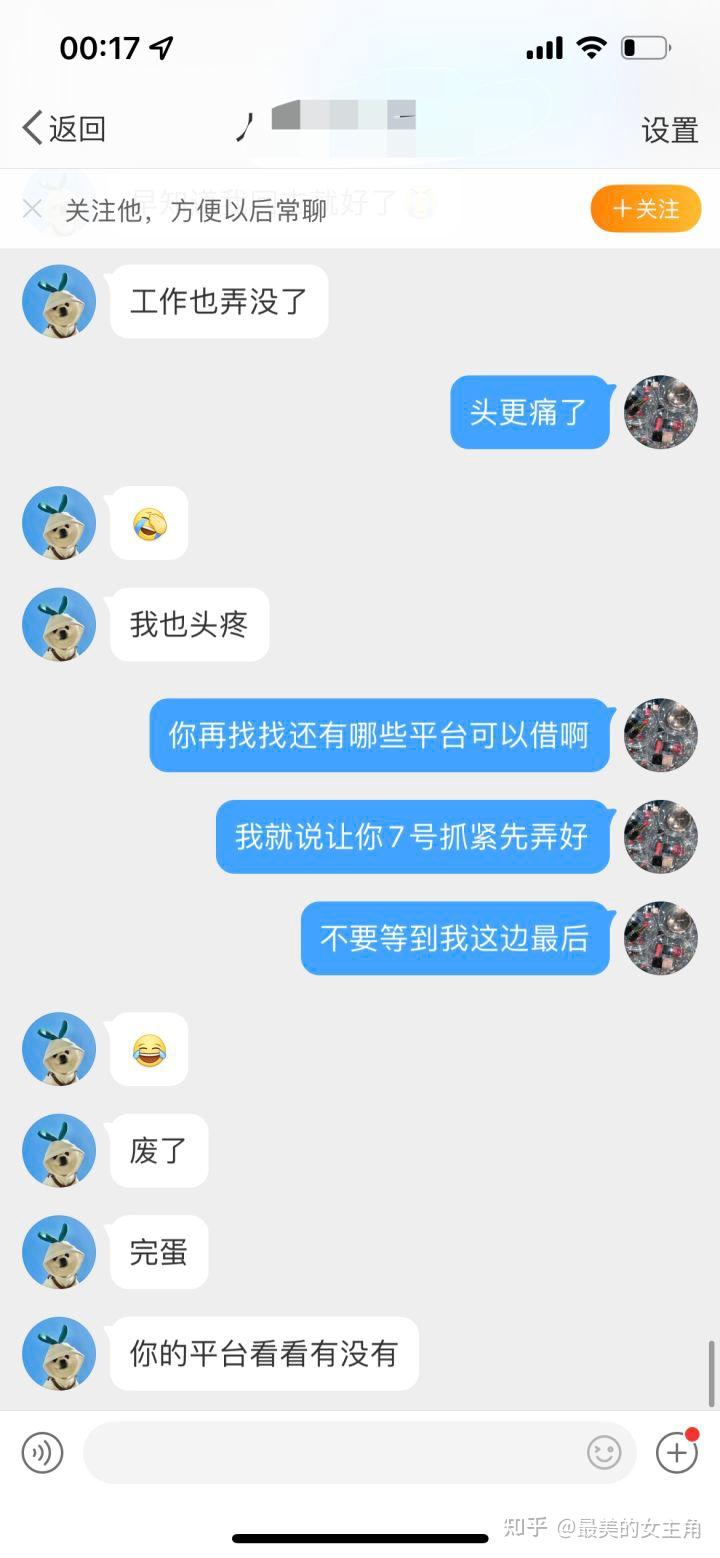Open the 设置 chat settings
Image resolution: width=720 pixels, height=1558 pixels.
[x=669, y=130]
